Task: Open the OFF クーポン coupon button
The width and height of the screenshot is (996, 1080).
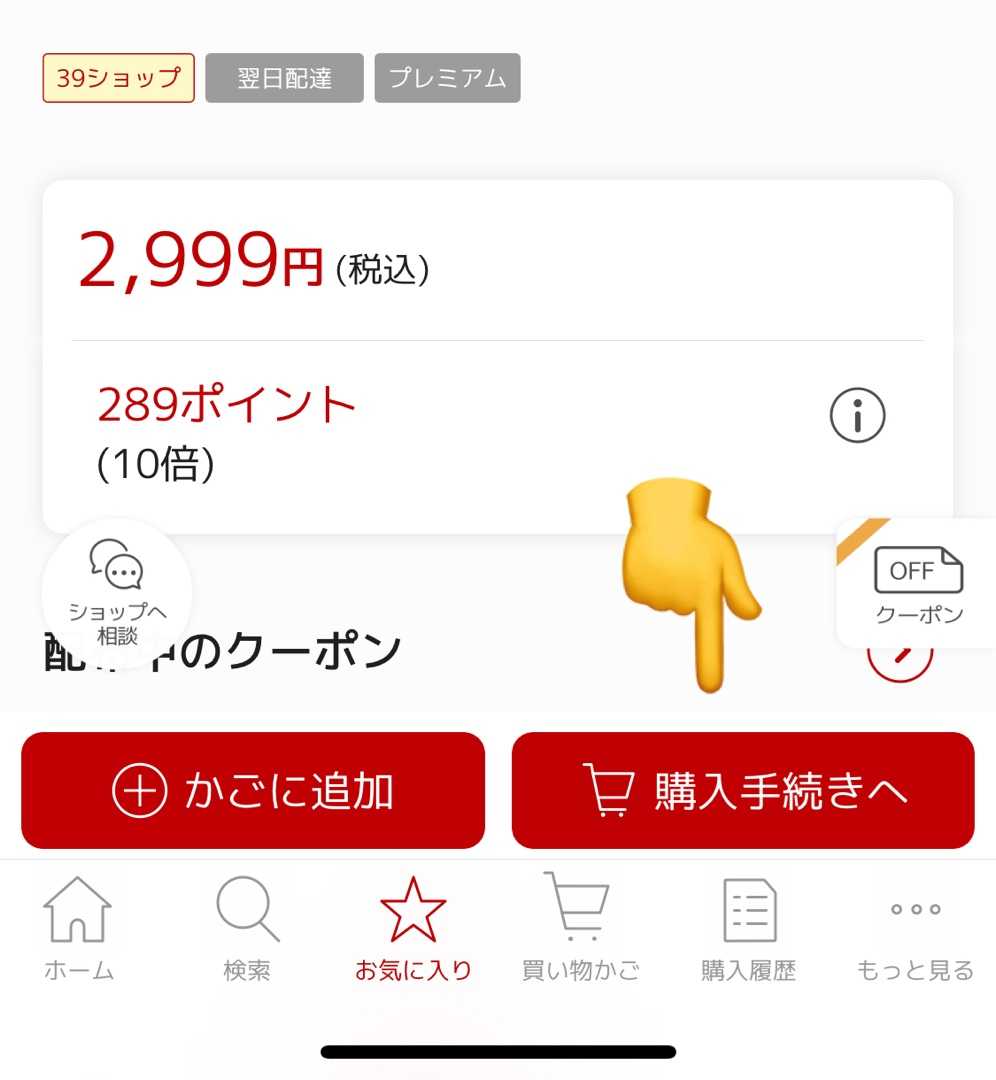Action: [918, 585]
